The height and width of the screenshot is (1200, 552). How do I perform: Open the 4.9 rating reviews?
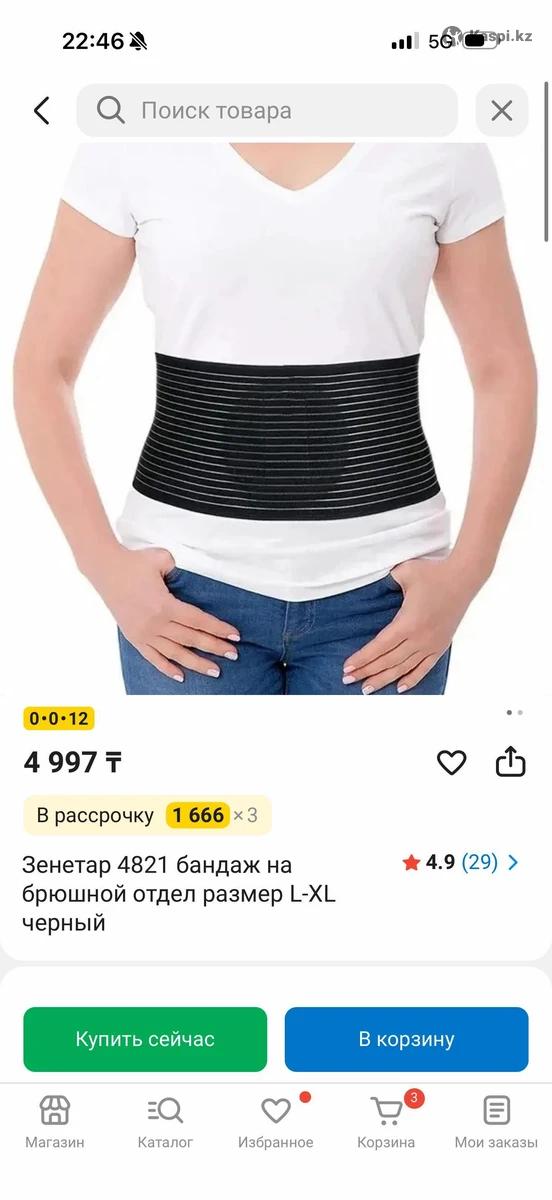[461, 862]
